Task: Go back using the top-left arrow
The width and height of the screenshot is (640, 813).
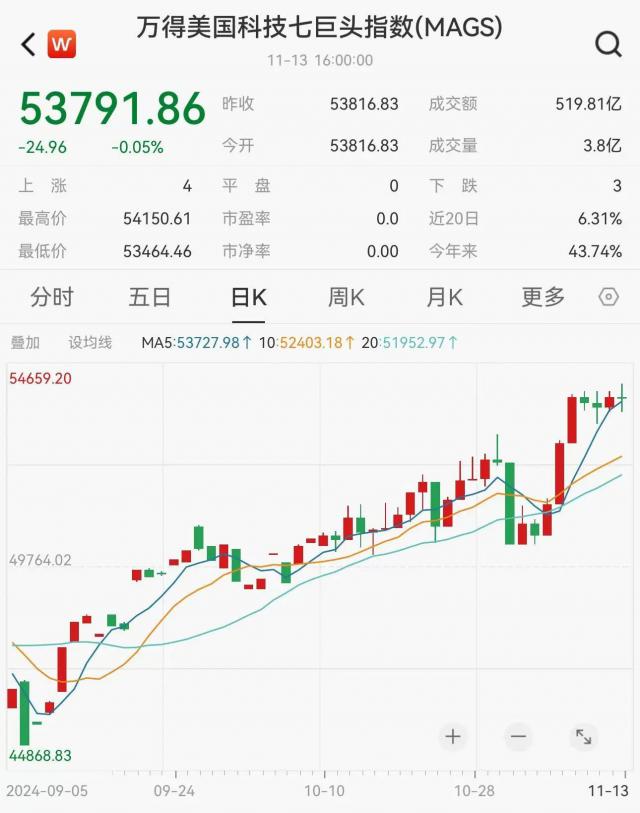Action: [x=28, y=44]
